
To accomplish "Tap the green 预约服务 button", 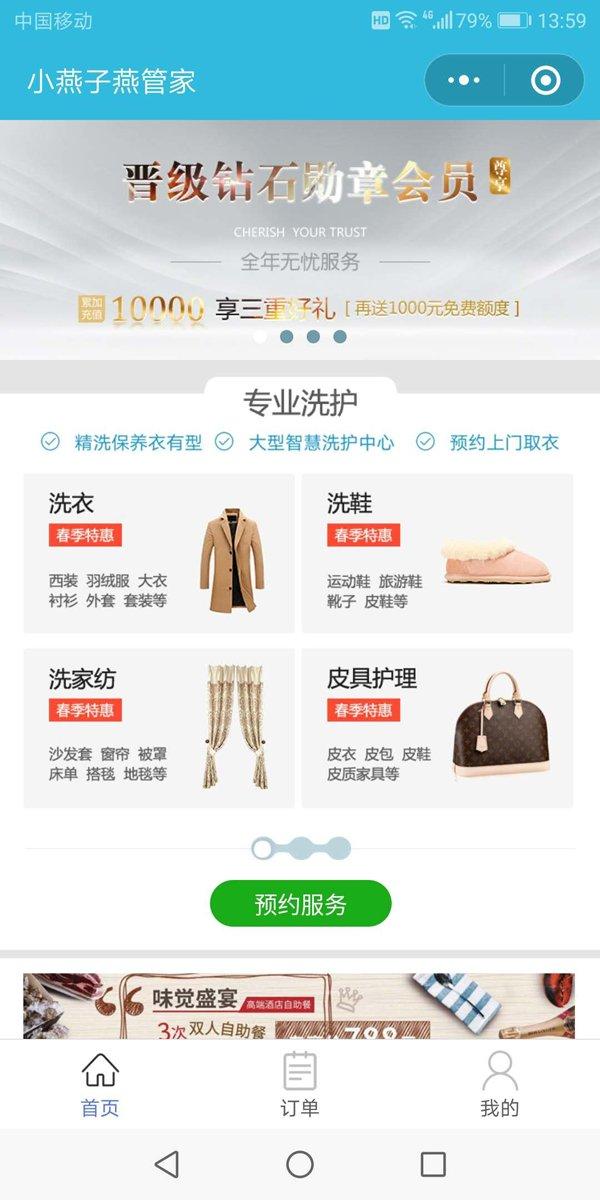I will (x=300, y=904).
